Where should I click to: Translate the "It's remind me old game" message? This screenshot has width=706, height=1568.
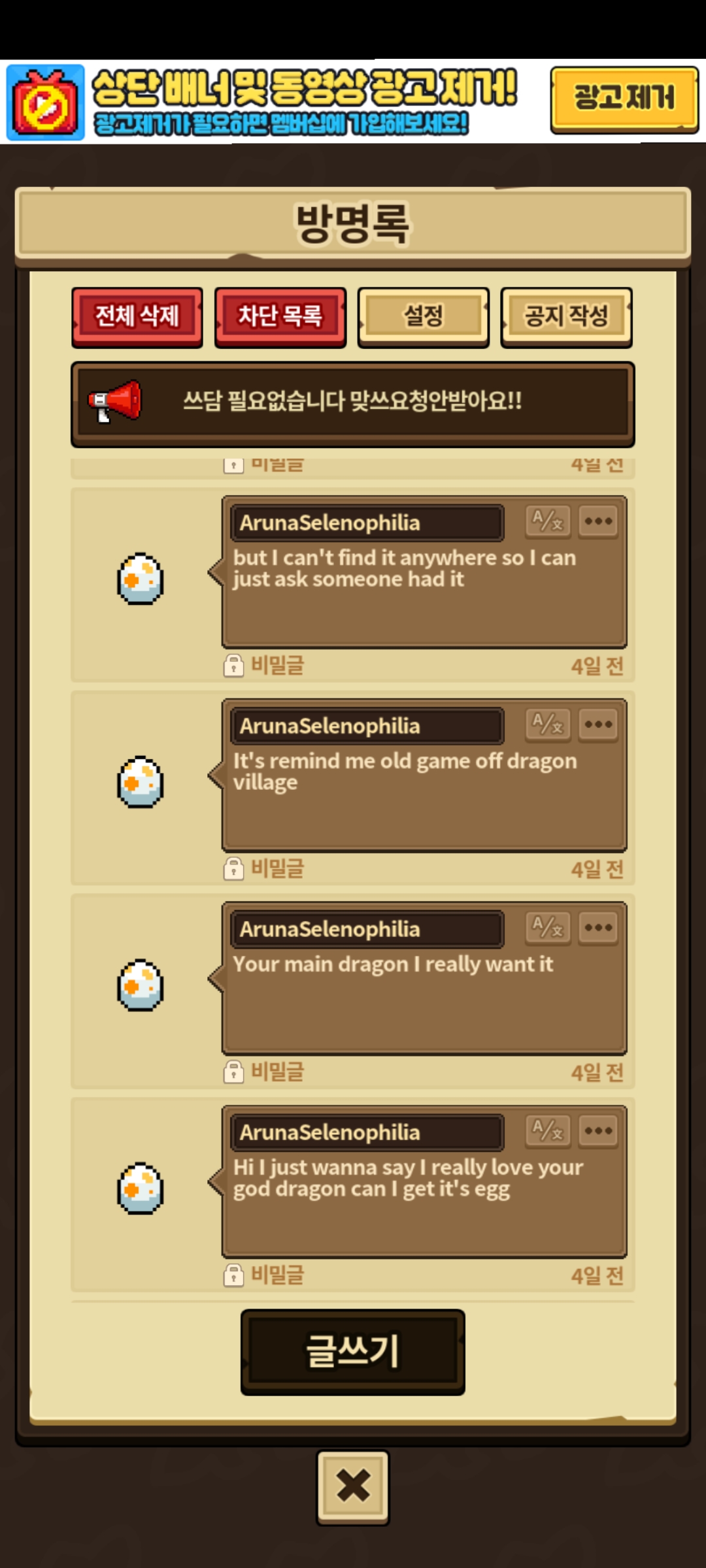point(548,725)
